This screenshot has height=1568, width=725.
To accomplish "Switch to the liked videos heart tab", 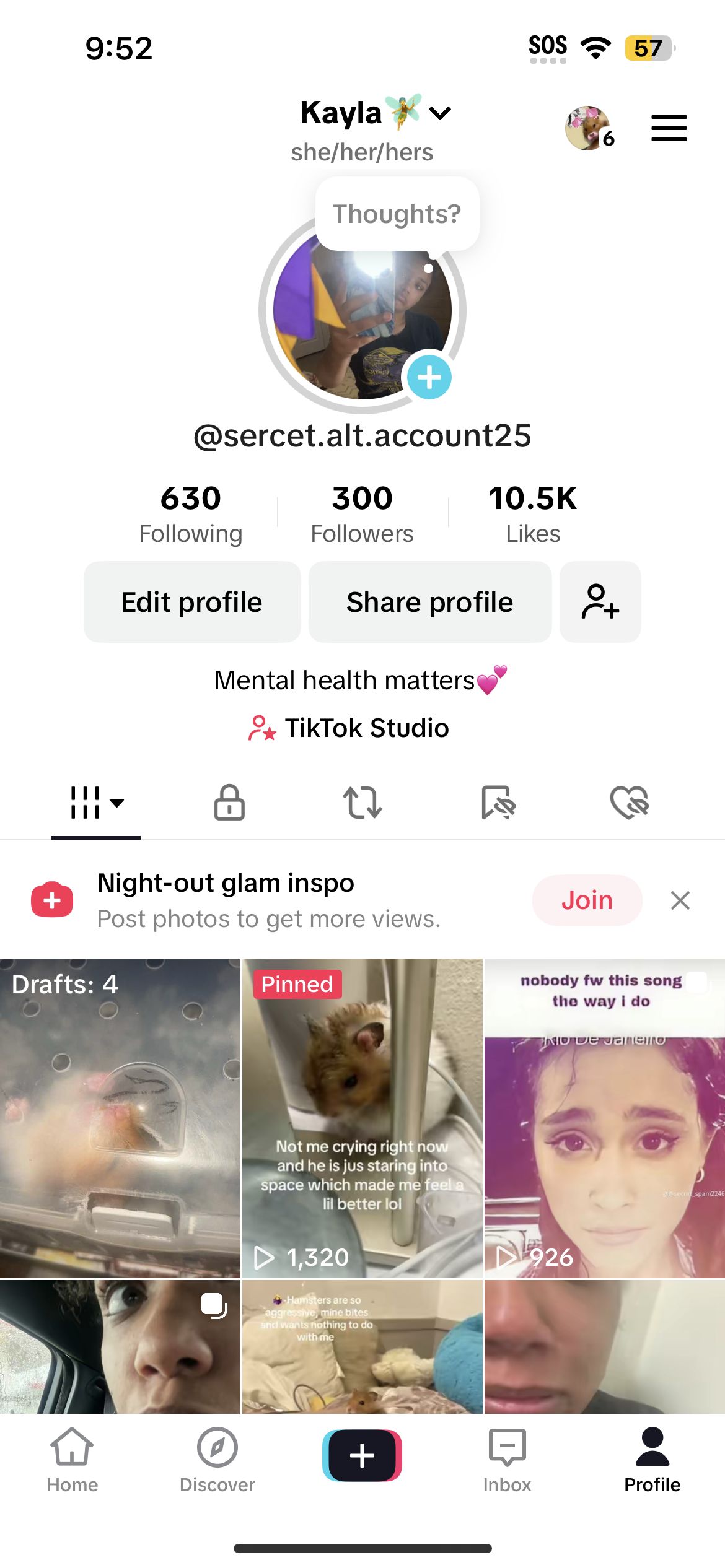I will (x=629, y=803).
